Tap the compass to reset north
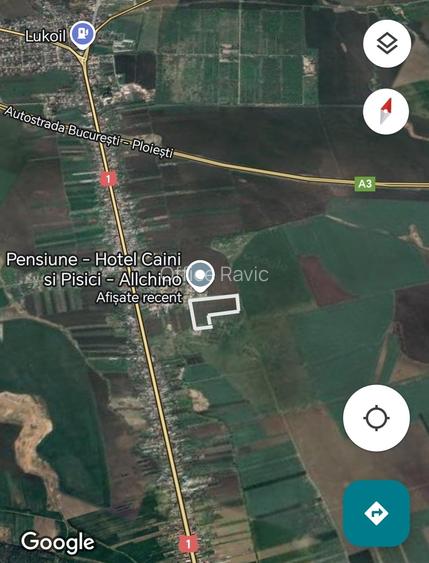The height and width of the screenshot is (563, 429). coord(386,112)
